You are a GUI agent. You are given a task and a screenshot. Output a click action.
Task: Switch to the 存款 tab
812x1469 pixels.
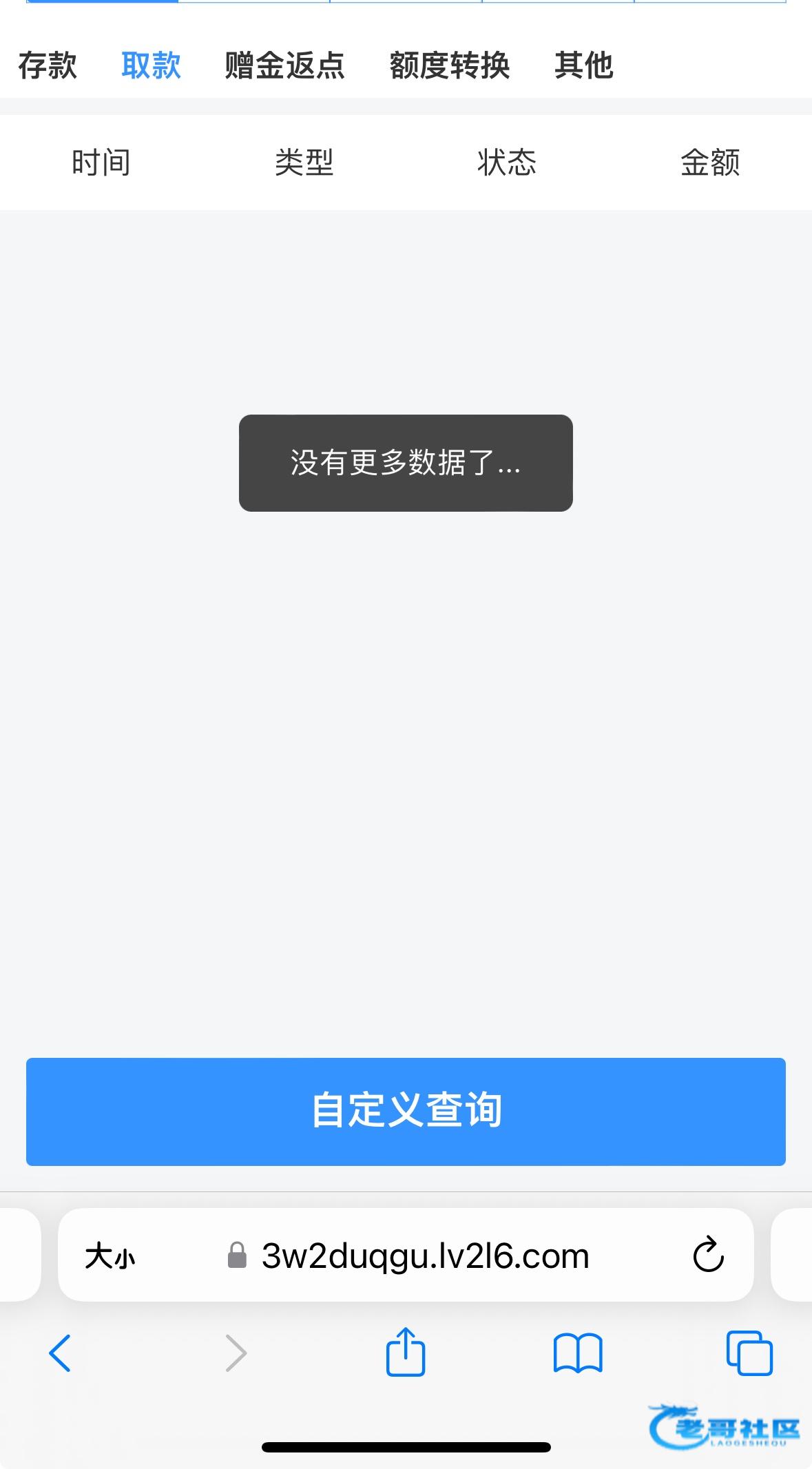pos(48,66)
